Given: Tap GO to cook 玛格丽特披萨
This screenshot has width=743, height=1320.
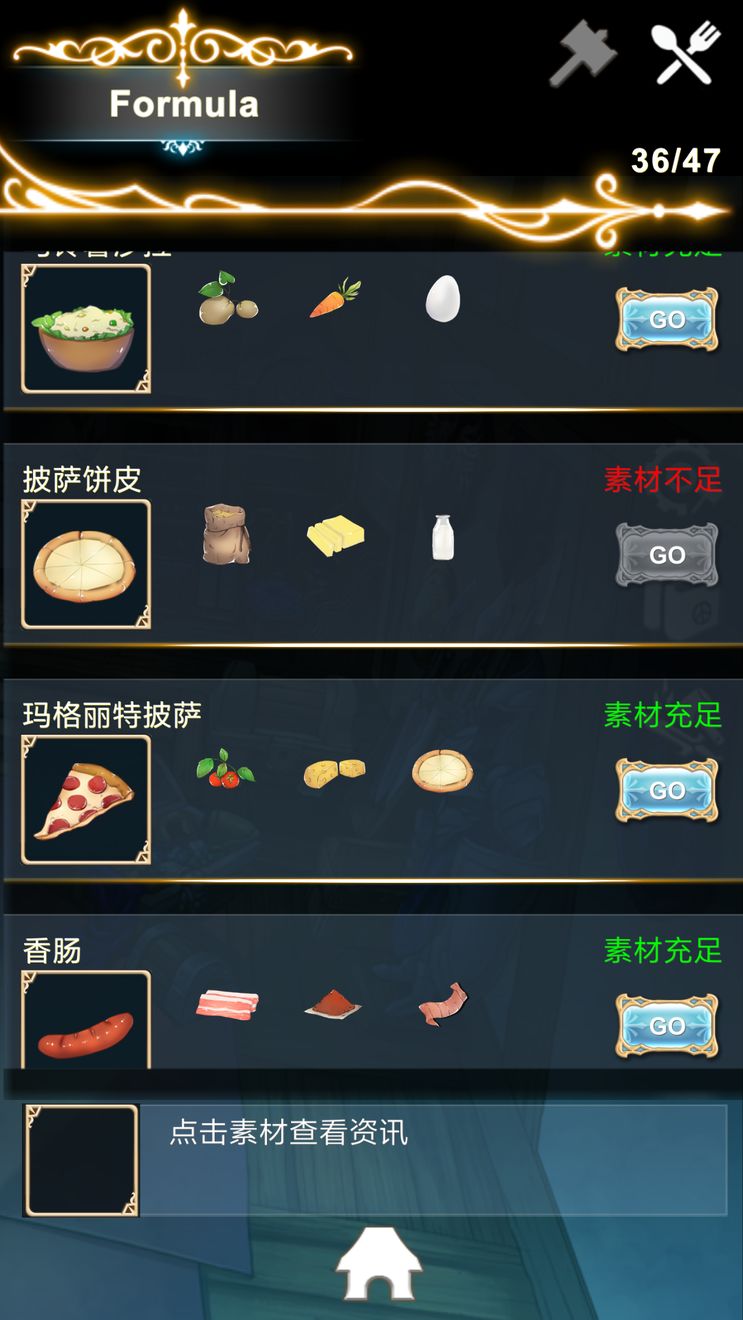Looking at the screenshot, I should click(x=666, y=790).
